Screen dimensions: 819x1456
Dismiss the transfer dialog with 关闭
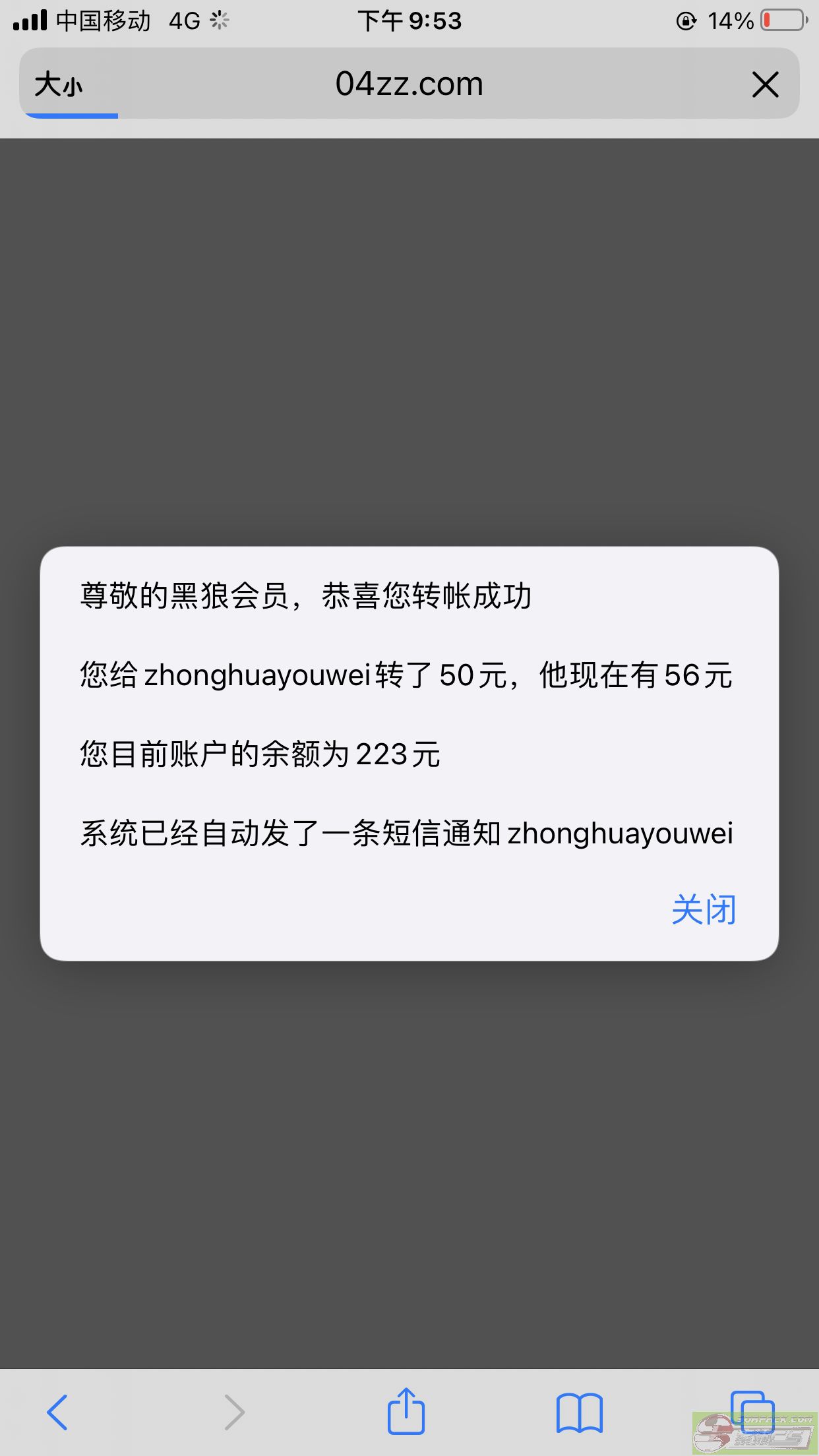(x=703, y=910)
